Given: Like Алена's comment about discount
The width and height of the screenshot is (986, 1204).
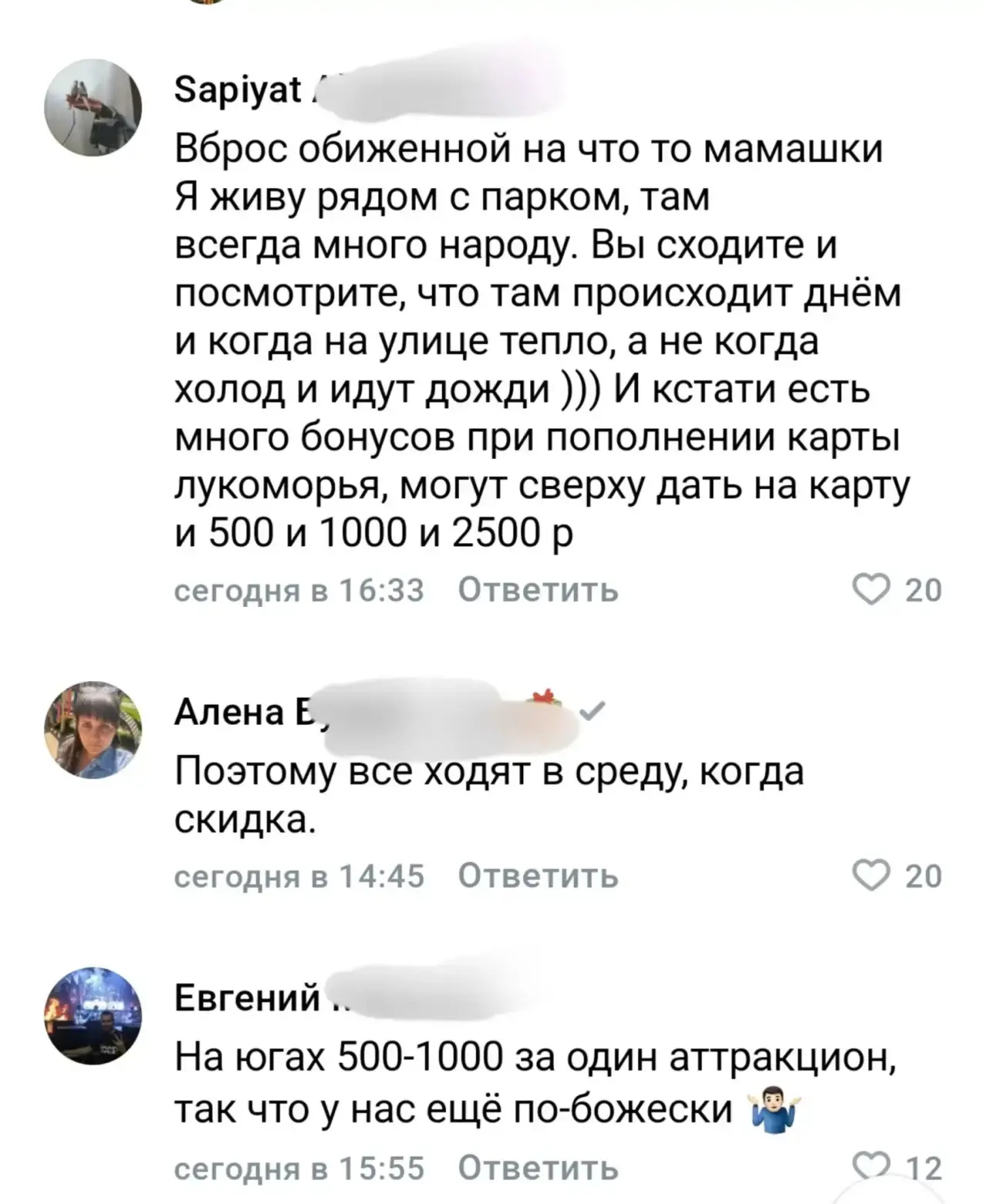Looking at the screenshot, I should 872,877.
